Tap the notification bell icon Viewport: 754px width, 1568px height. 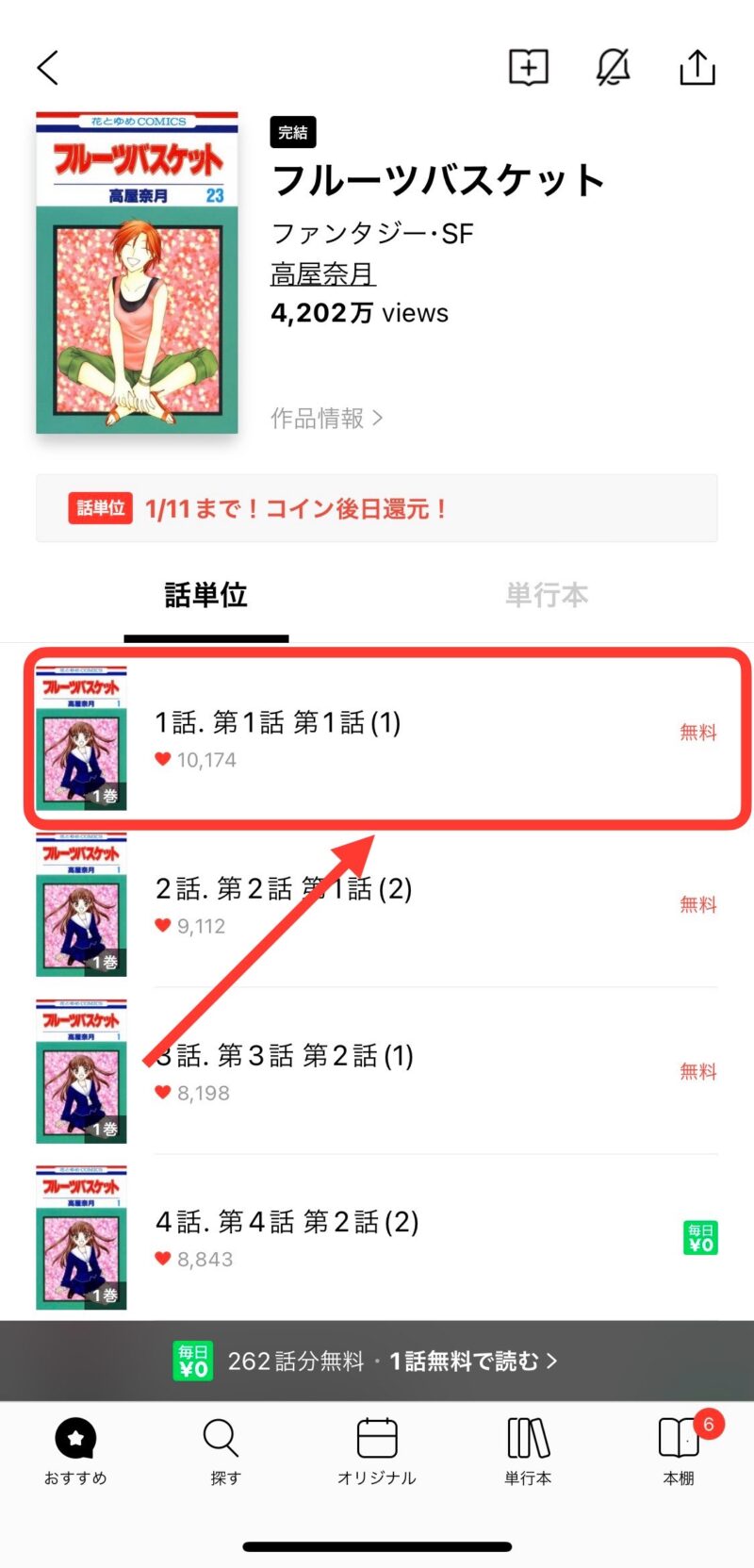(x=614, y=67)
